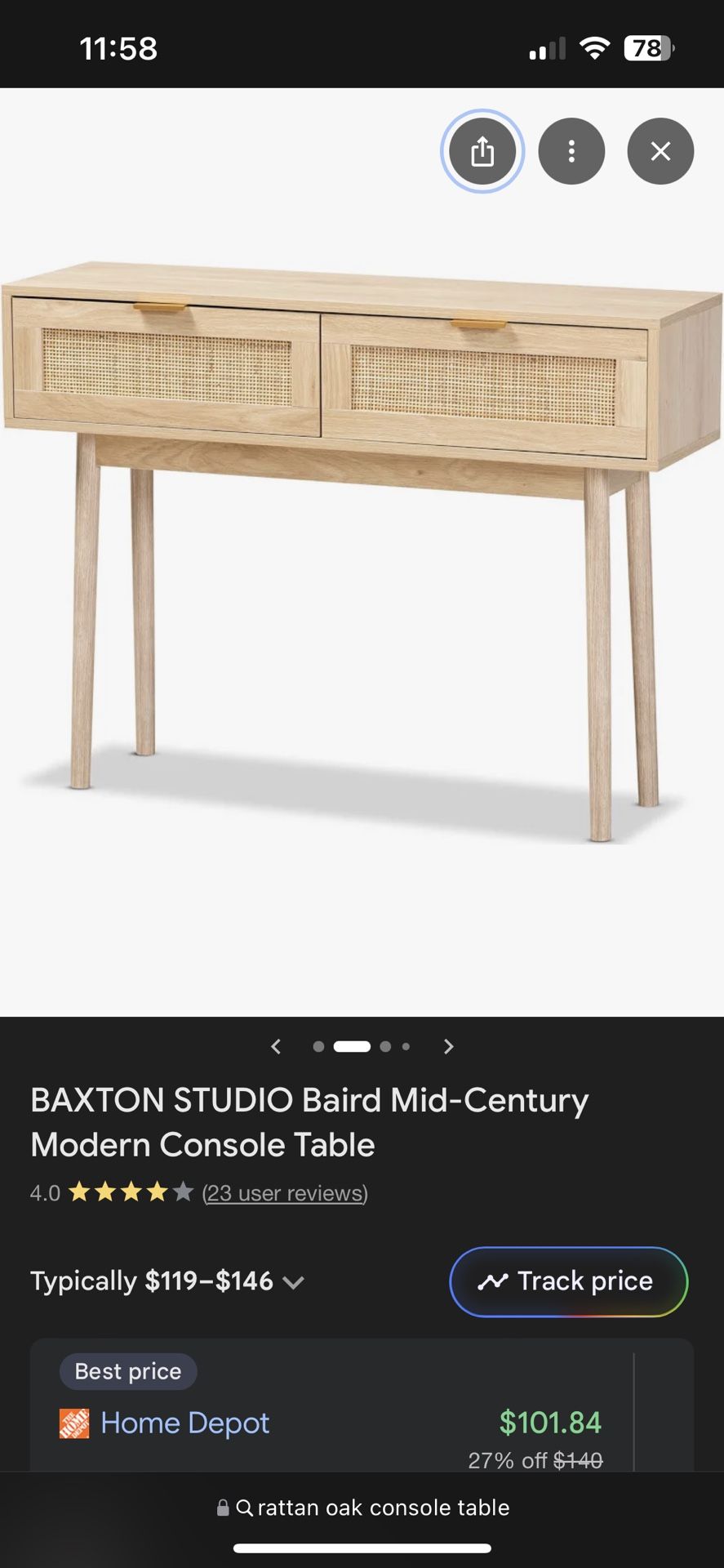724x1568 pixels.
Task: Select the Home Depot seller entry
Action: (x=185, y=1423)
